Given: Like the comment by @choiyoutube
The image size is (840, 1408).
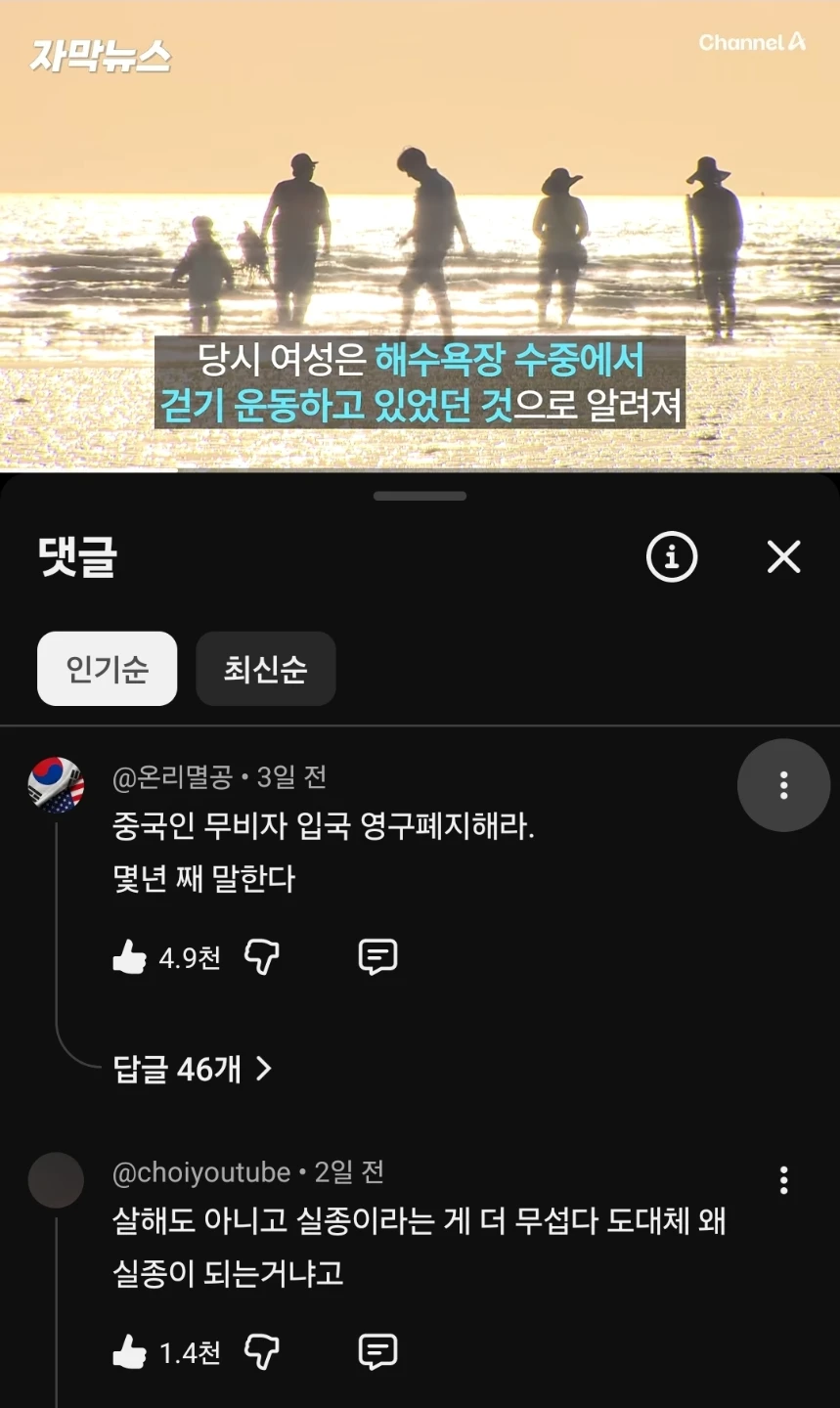Looking at the screenshot, I should [129, 1352].
